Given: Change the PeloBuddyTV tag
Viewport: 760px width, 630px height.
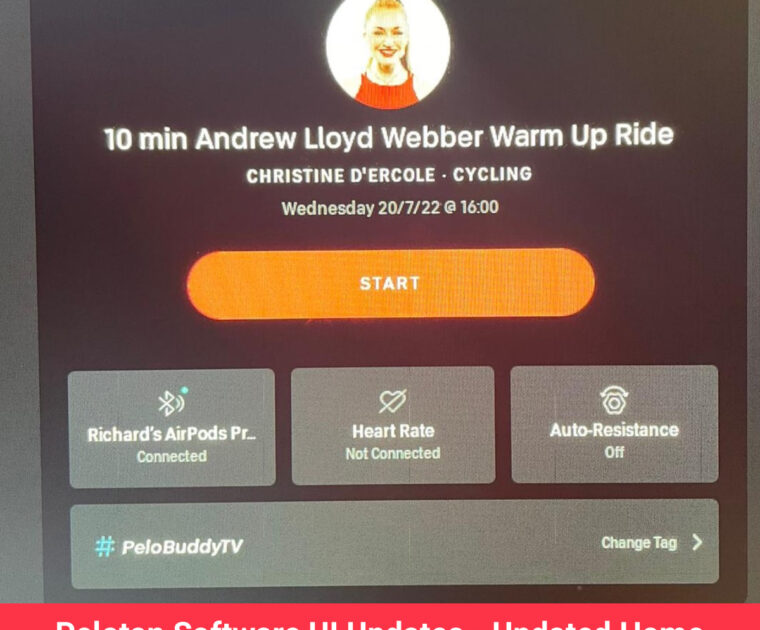Looking at the screenshot, I should [651, 543].
